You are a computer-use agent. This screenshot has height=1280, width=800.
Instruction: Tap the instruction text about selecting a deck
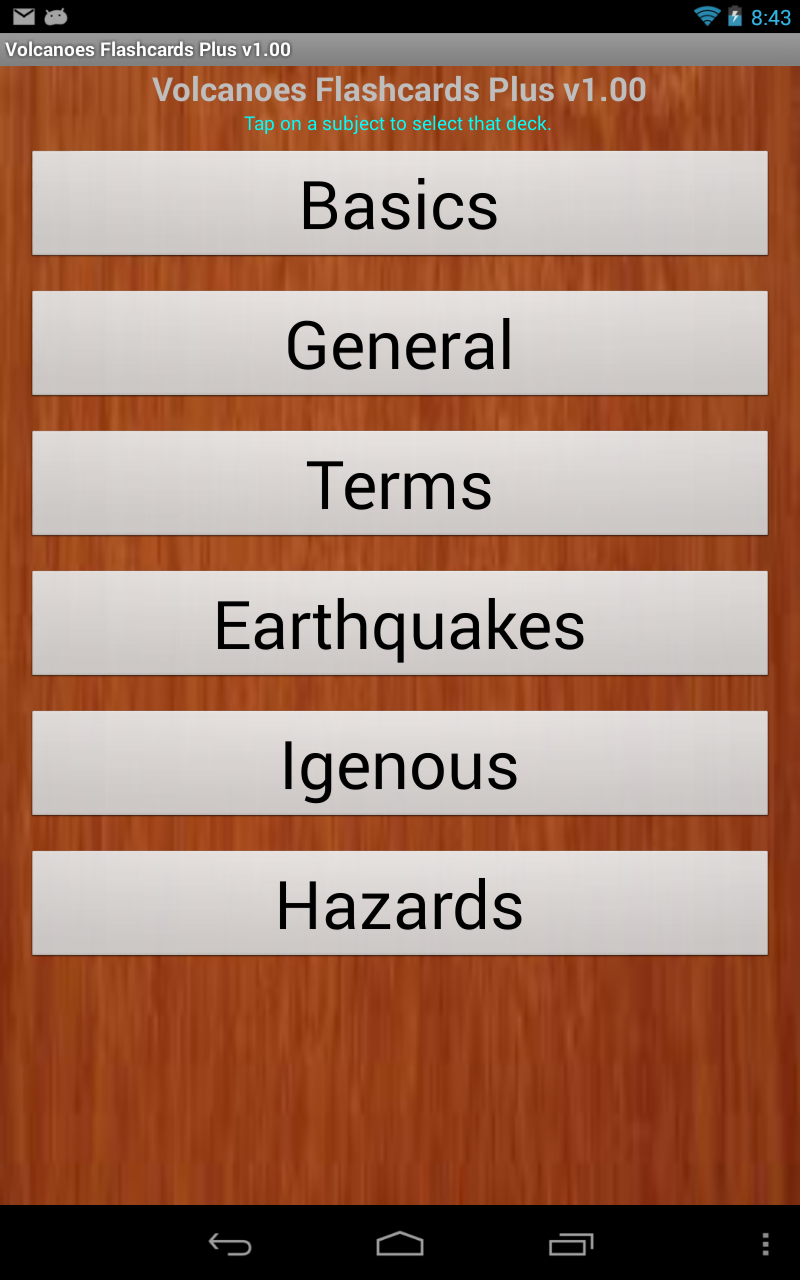click(x=397, y=123)
